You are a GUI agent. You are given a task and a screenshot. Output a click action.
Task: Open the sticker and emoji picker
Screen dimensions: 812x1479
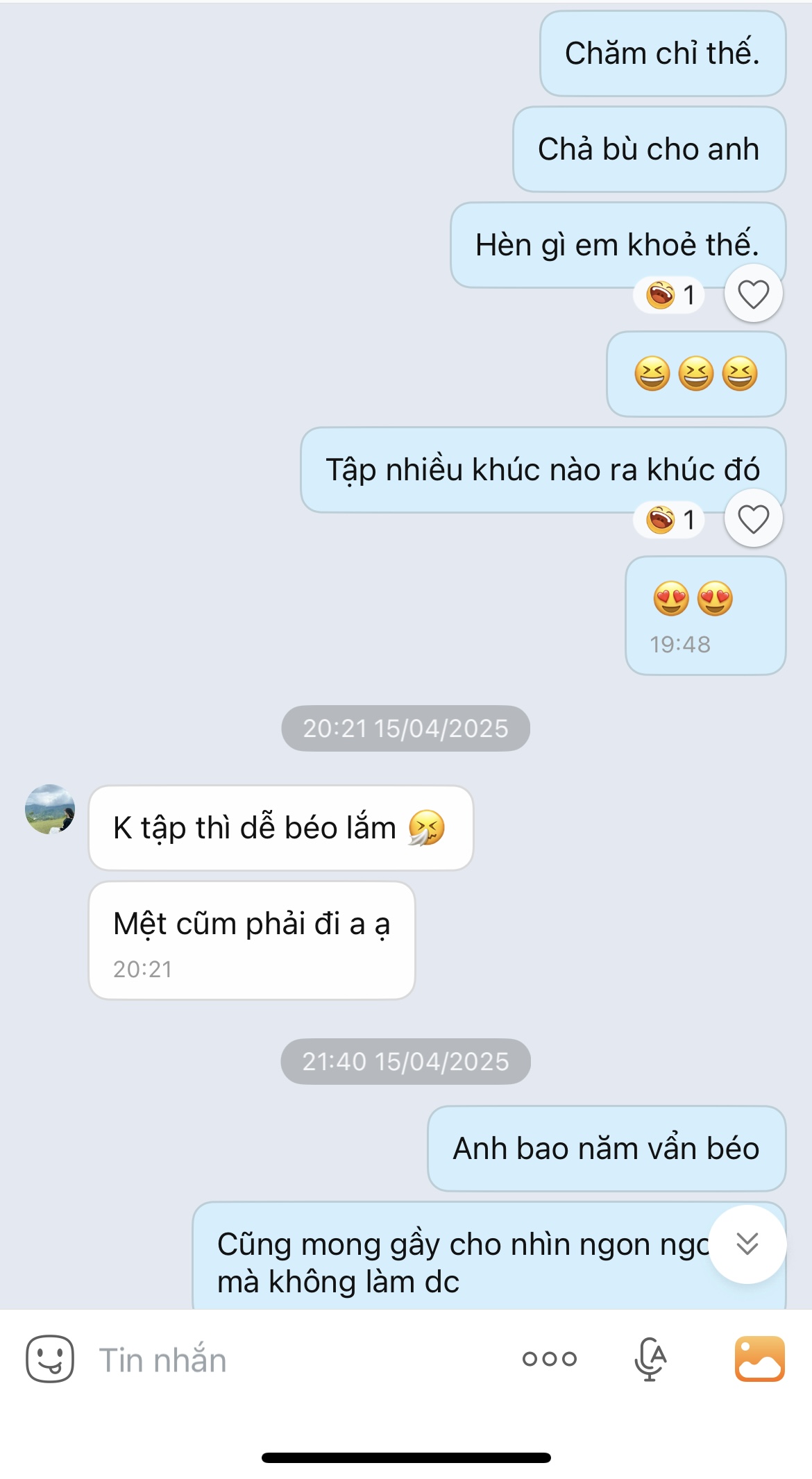(x=49, y=1359)
